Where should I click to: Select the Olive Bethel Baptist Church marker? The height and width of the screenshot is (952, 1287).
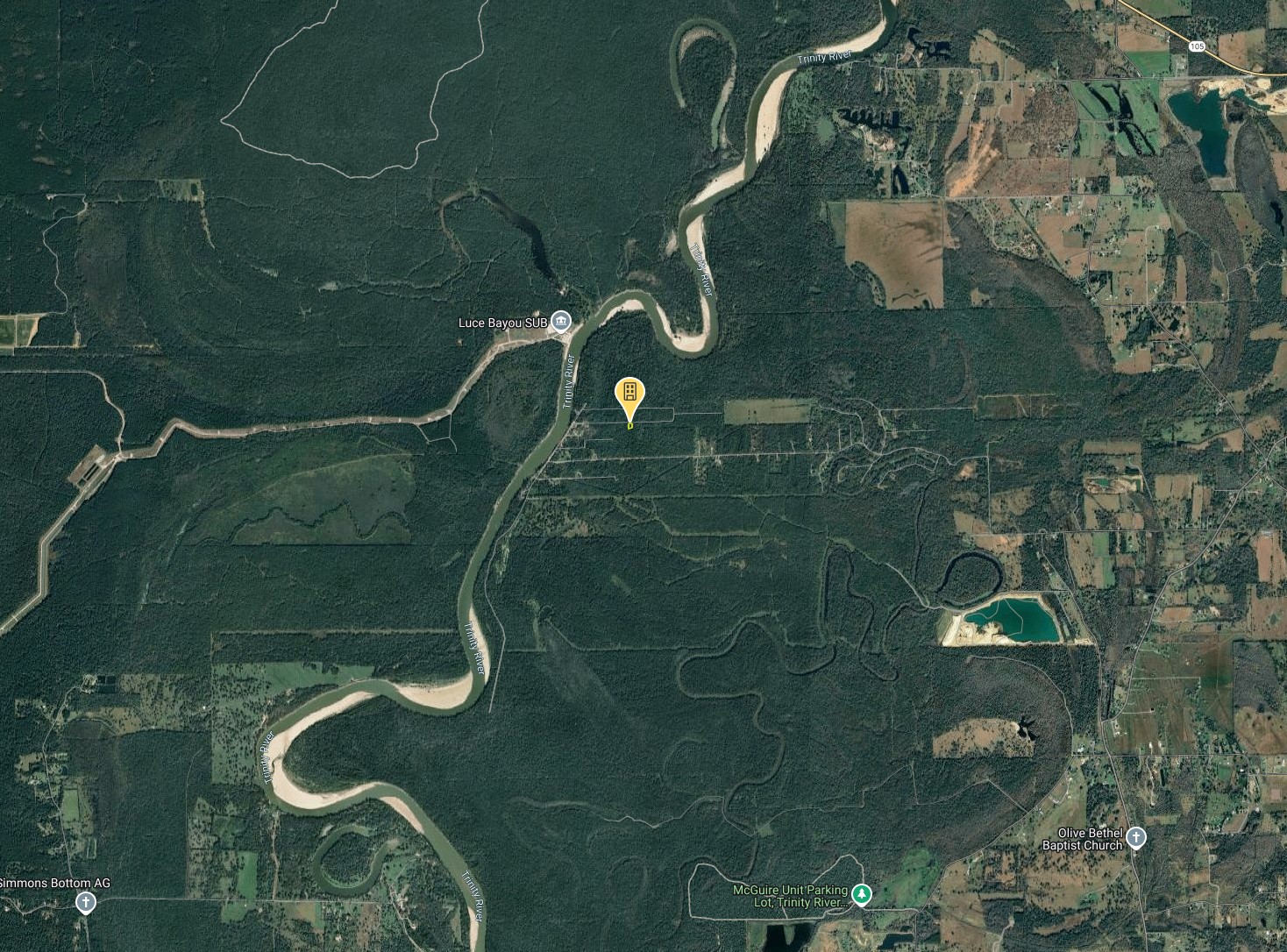tap(1135, 838)
